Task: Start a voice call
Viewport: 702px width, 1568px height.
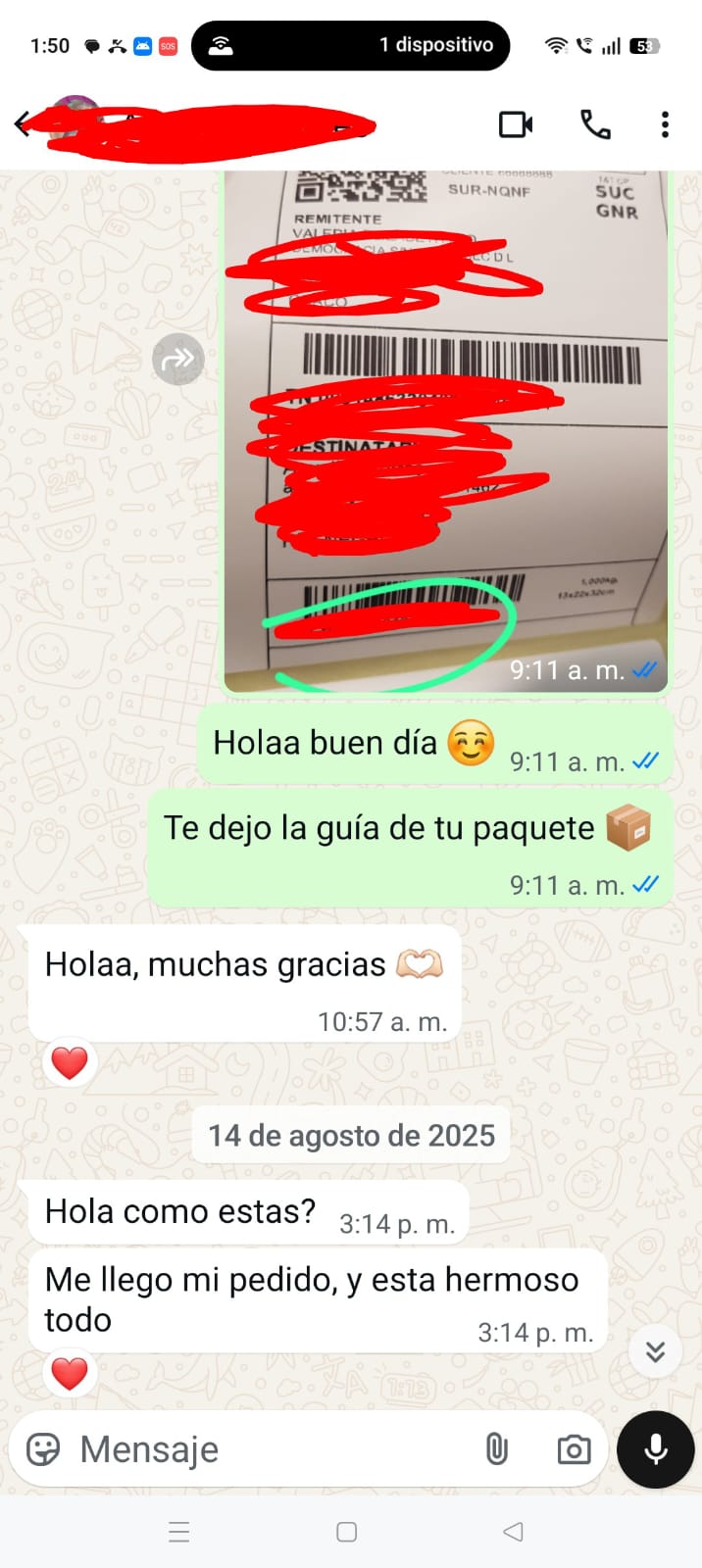Action: point(595,124)
